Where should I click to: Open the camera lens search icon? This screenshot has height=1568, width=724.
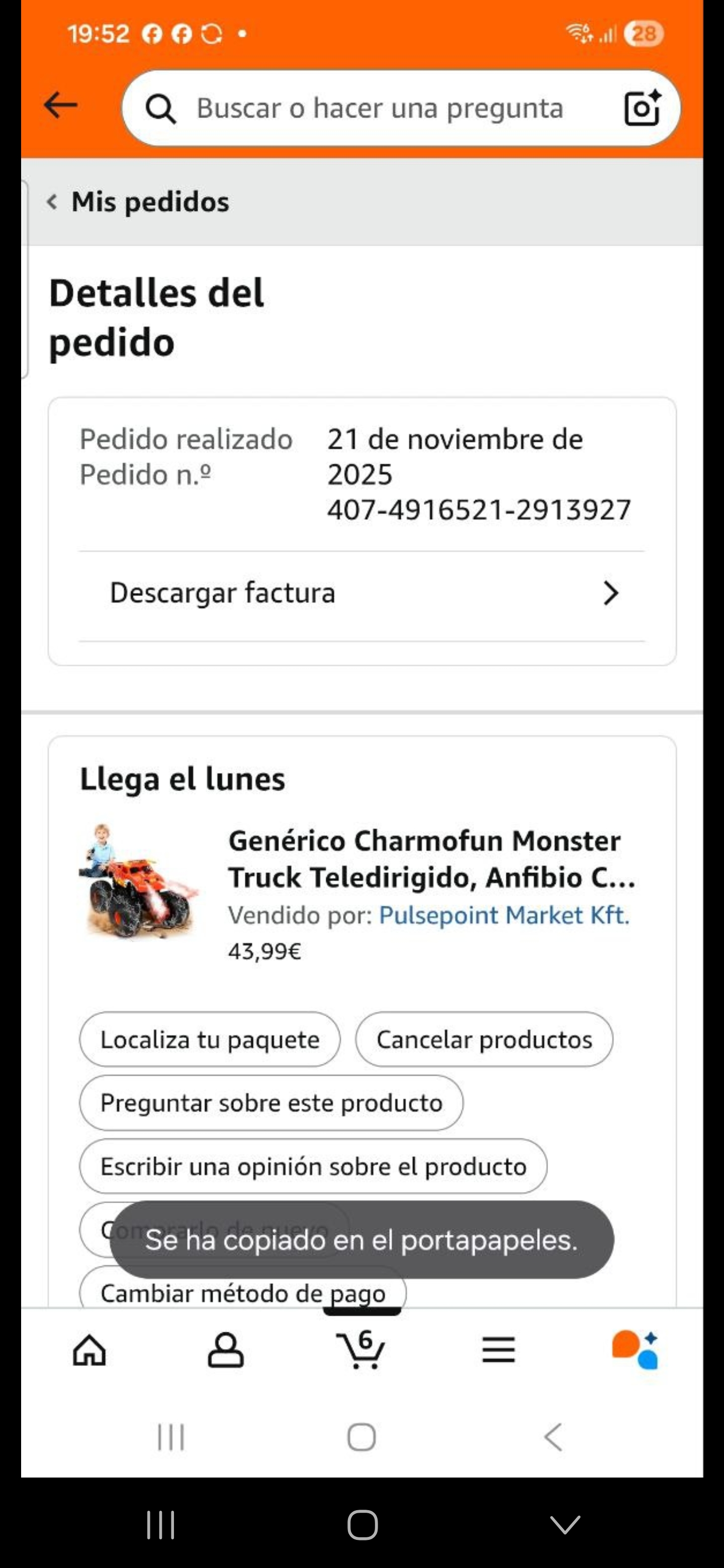pyautogui.click(x=642, y=109)
